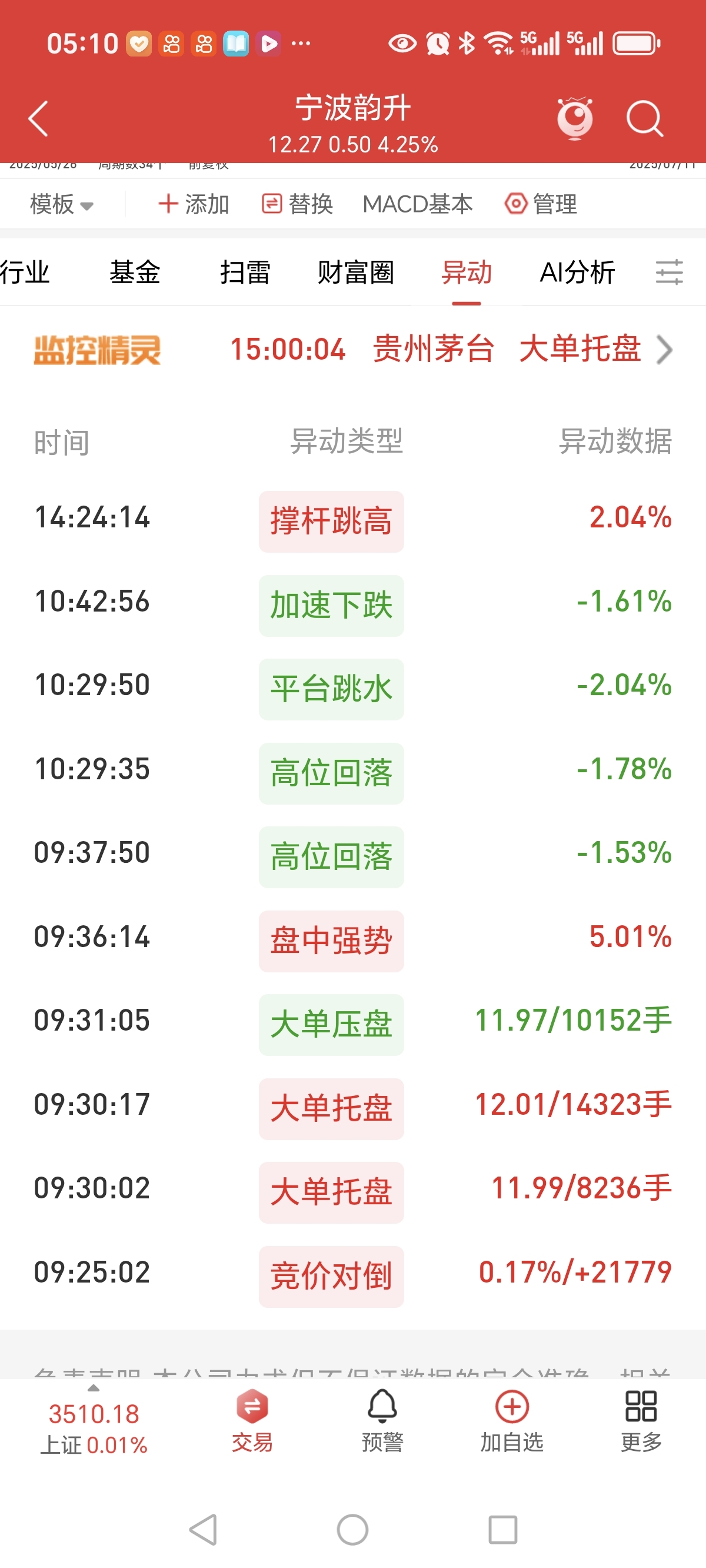Open 管理 indicator management

click(541, 204)
